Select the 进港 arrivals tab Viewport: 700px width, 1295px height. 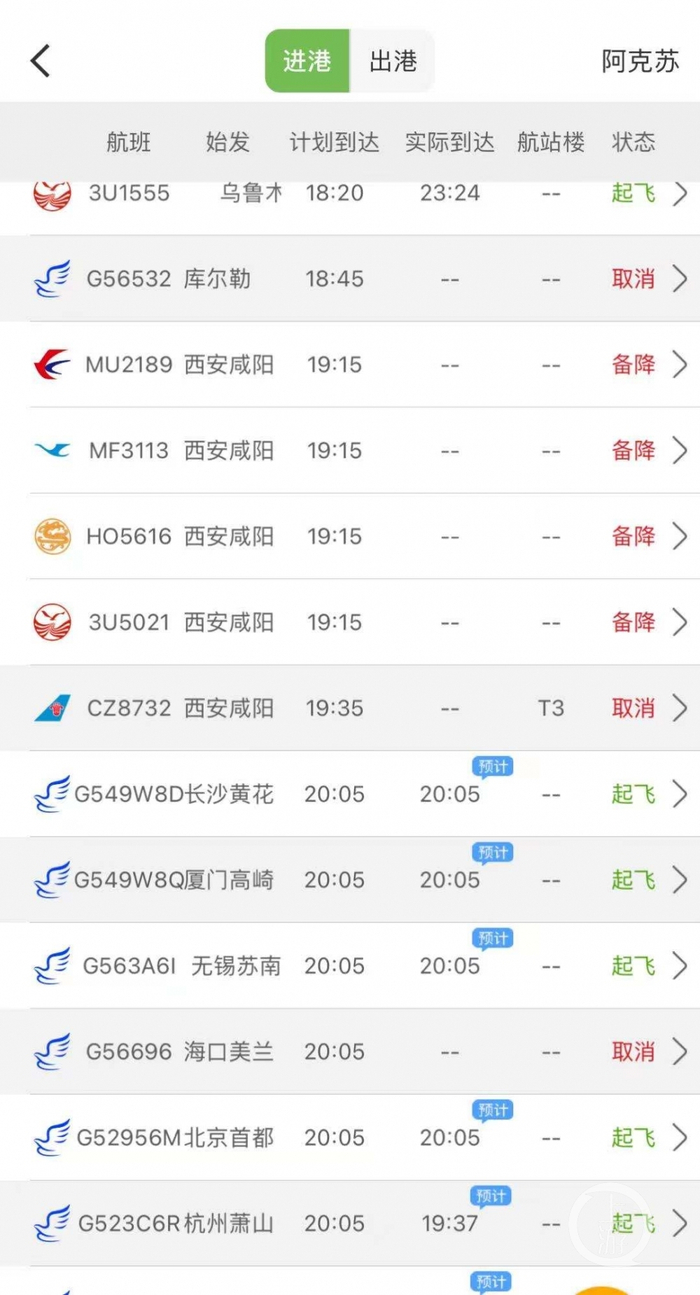pos(307,61)
